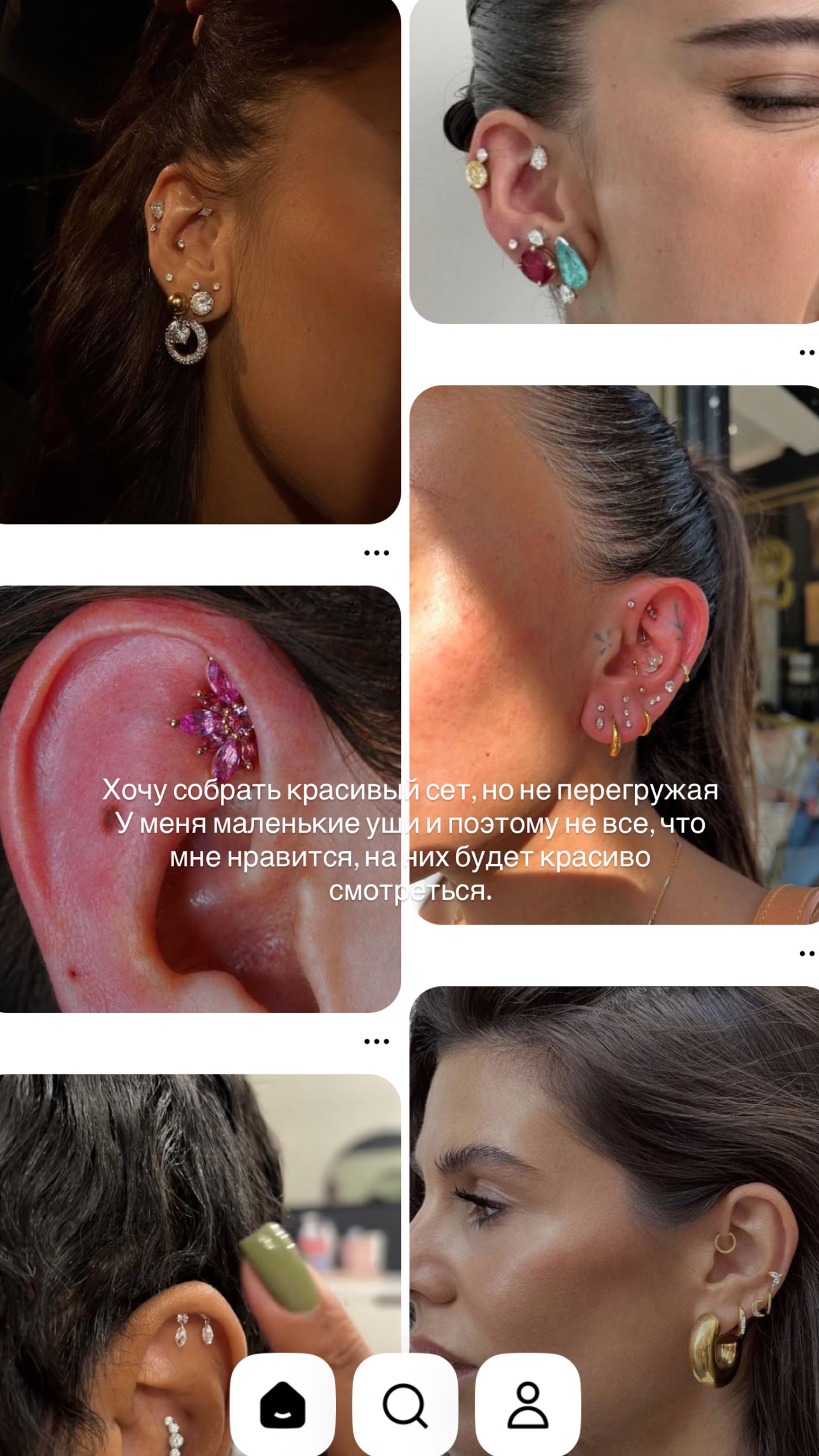819x1456 pixels.
Task: Open more options under the tattooed ear pin
Action: click(807, 953)
